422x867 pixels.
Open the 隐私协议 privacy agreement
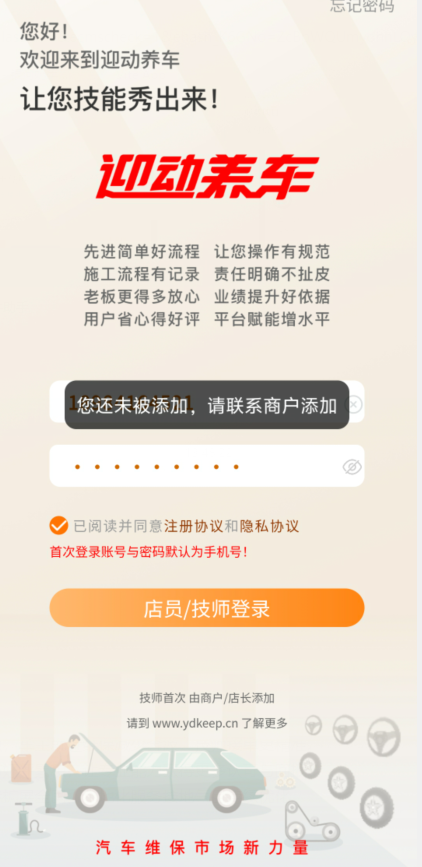(x=269, y=526)
